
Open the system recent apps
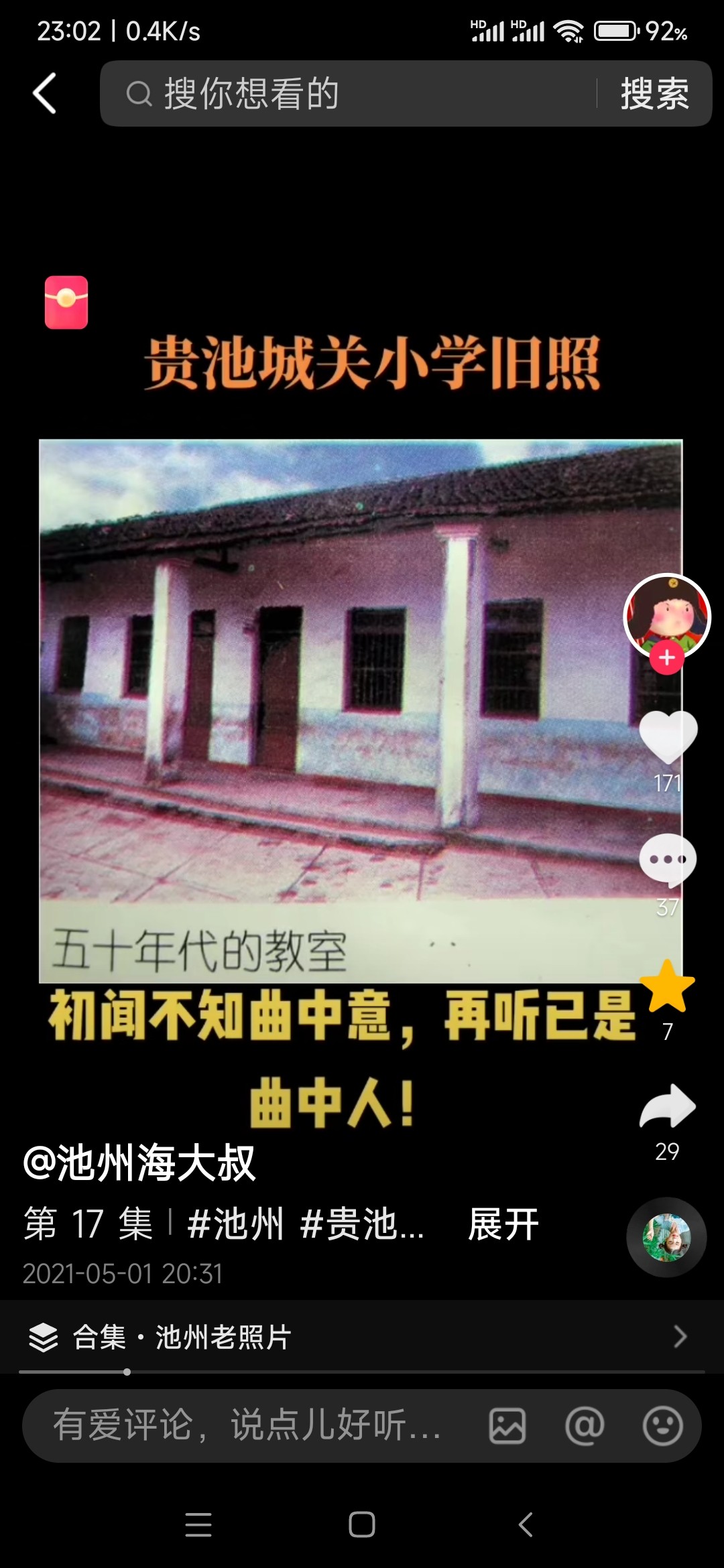pos(198,1524)
